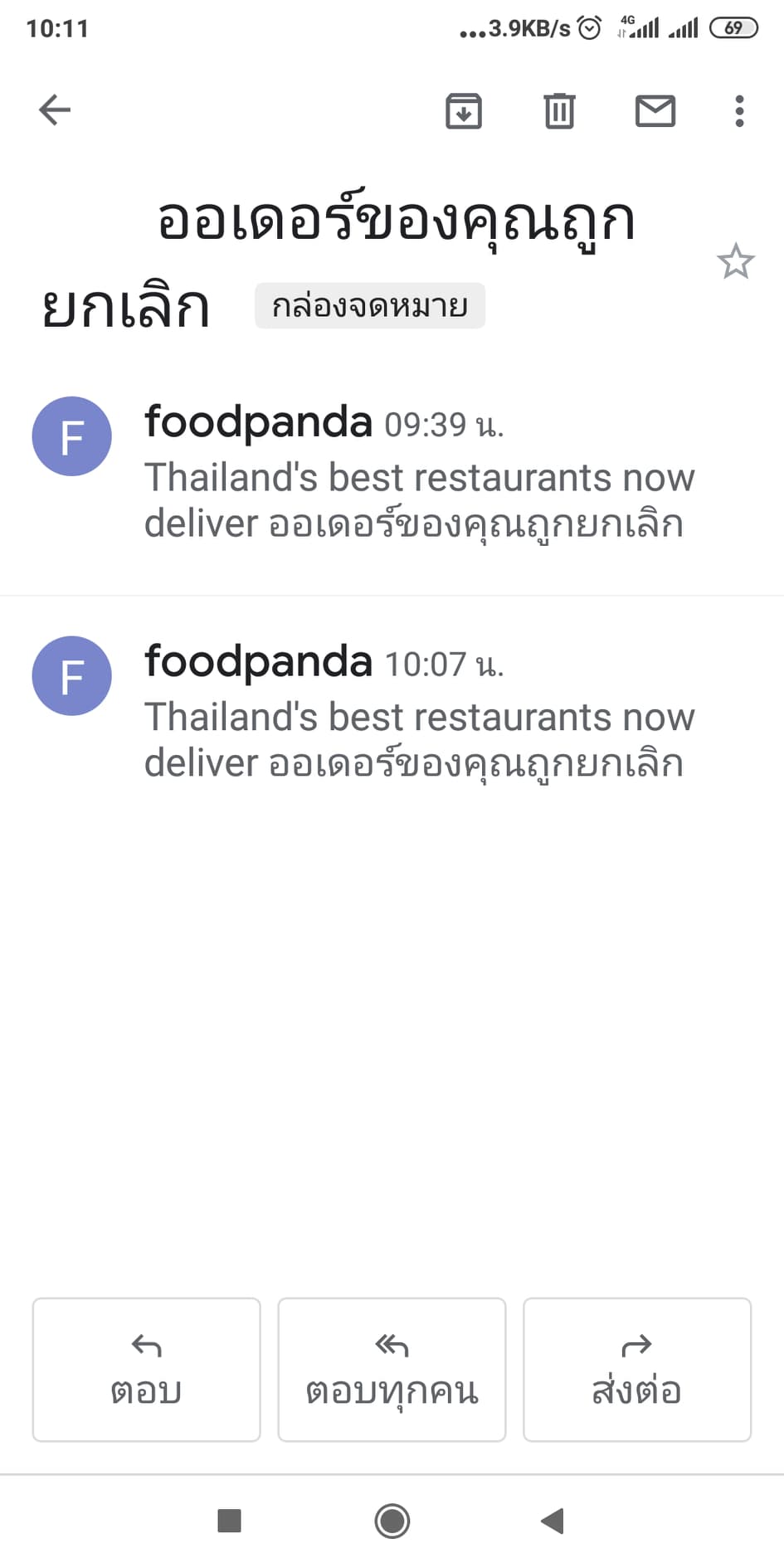Tap the system home button

click(x=392, y=1521)
